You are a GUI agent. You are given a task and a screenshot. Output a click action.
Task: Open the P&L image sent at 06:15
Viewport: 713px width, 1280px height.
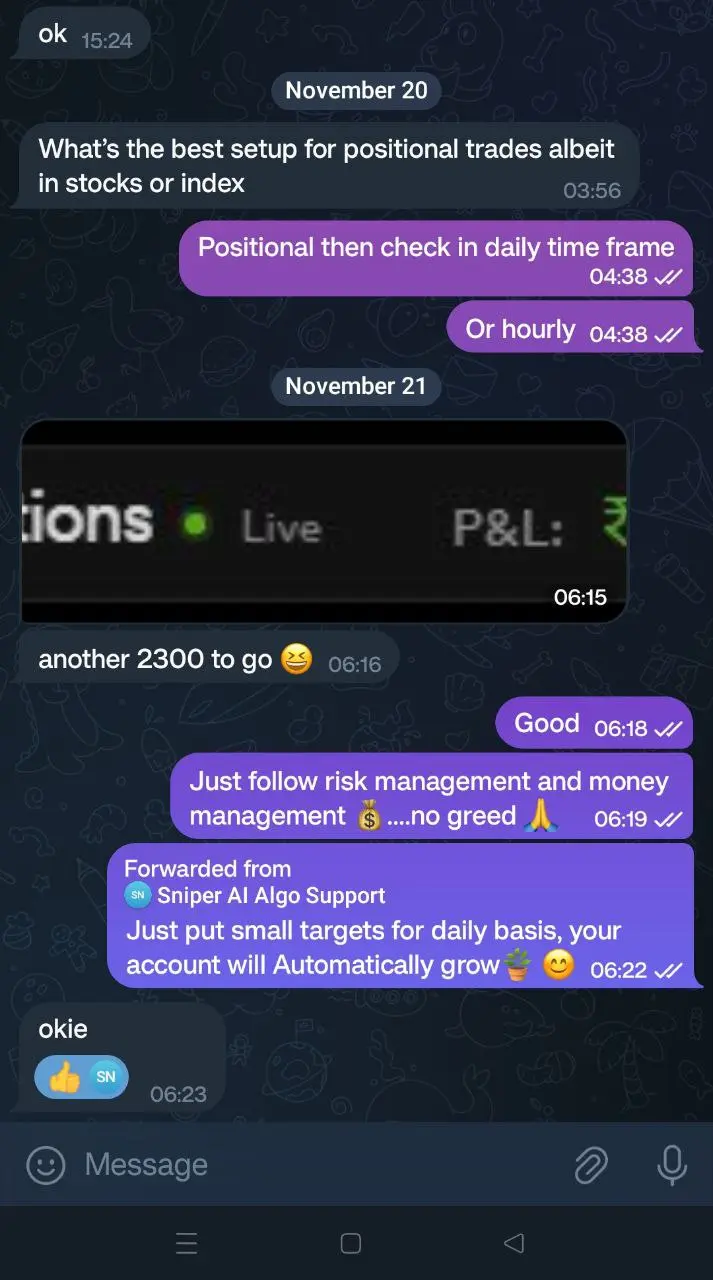point(324,522)
